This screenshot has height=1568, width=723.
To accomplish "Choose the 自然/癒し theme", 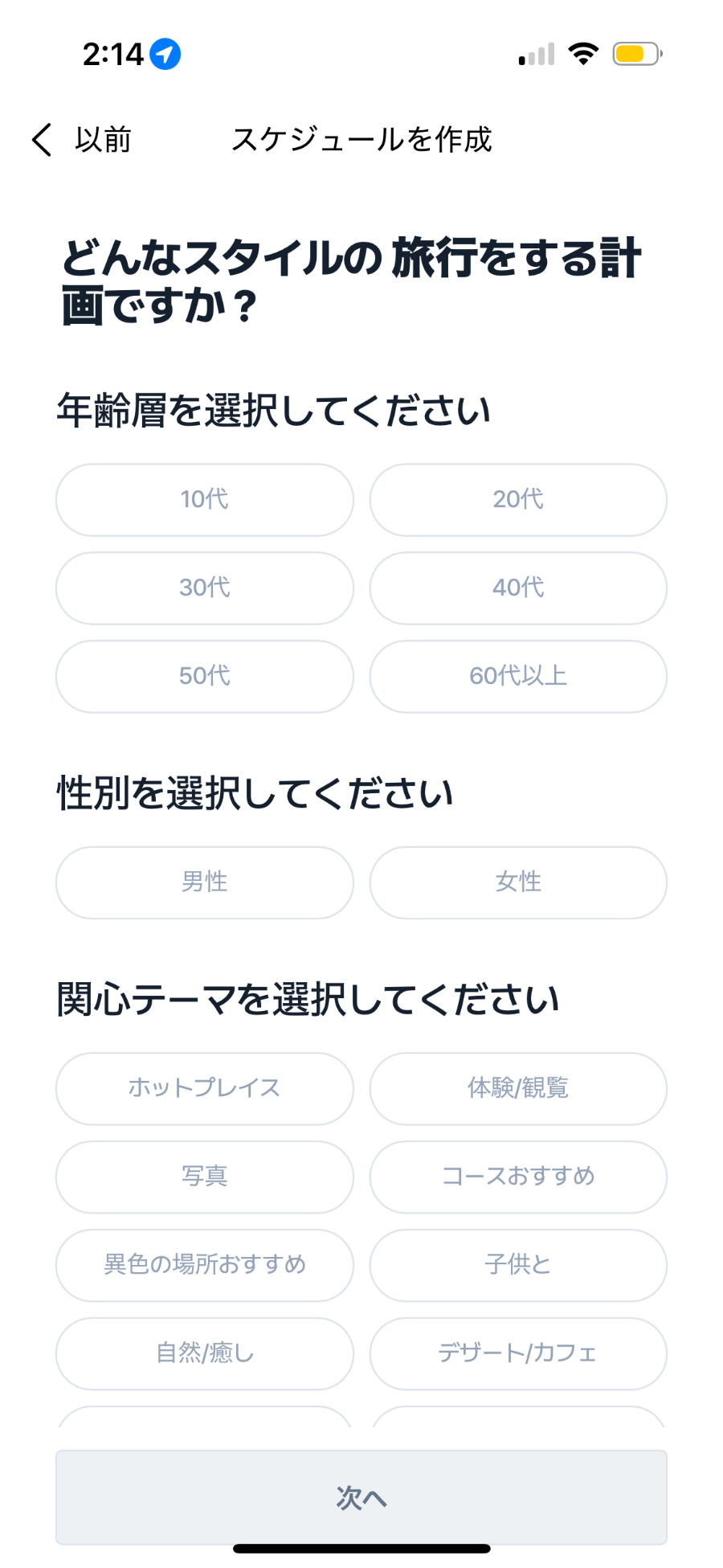I will pos(204,1353).
